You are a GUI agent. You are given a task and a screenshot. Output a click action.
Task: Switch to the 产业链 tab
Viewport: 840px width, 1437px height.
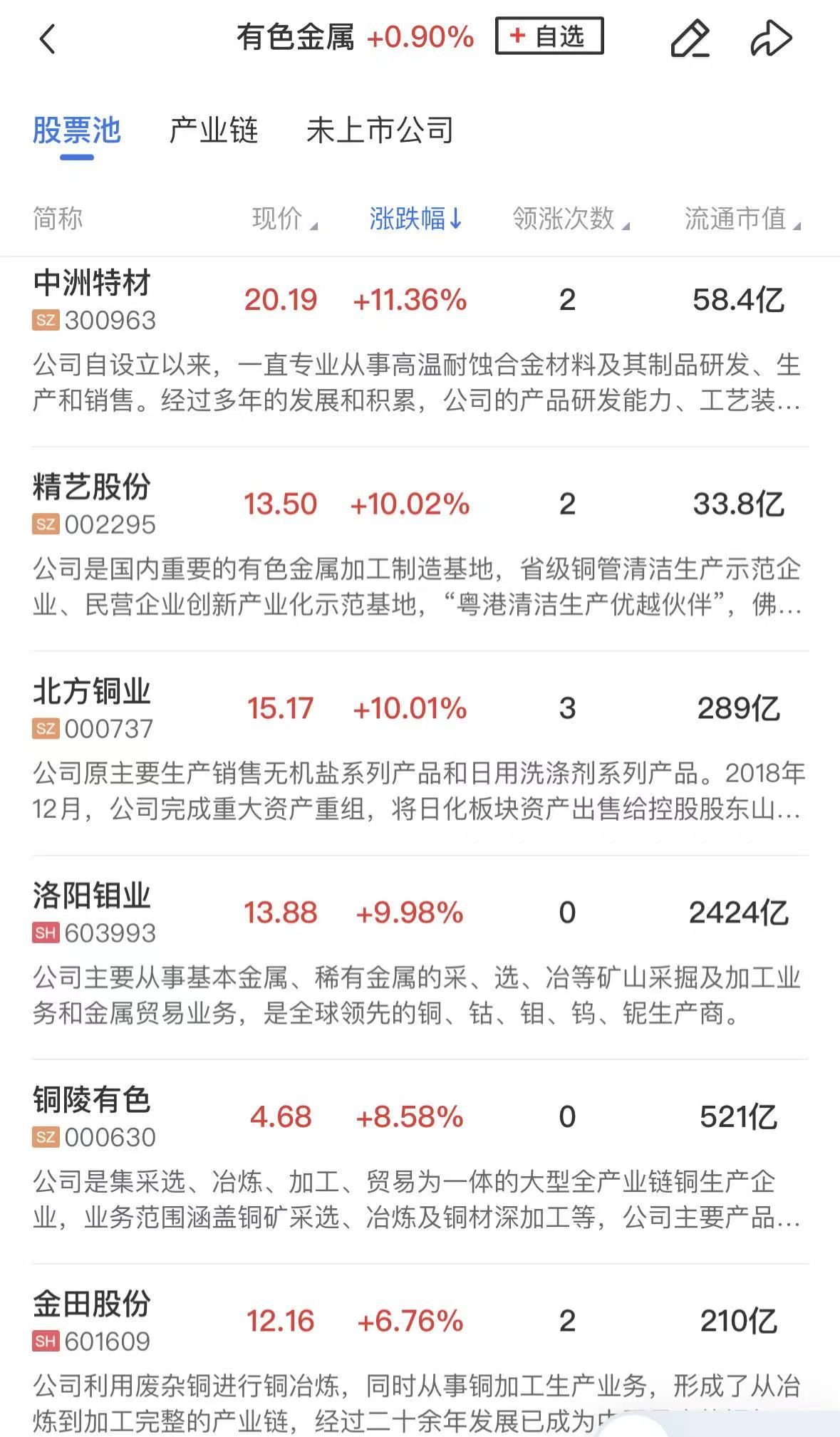213,131
